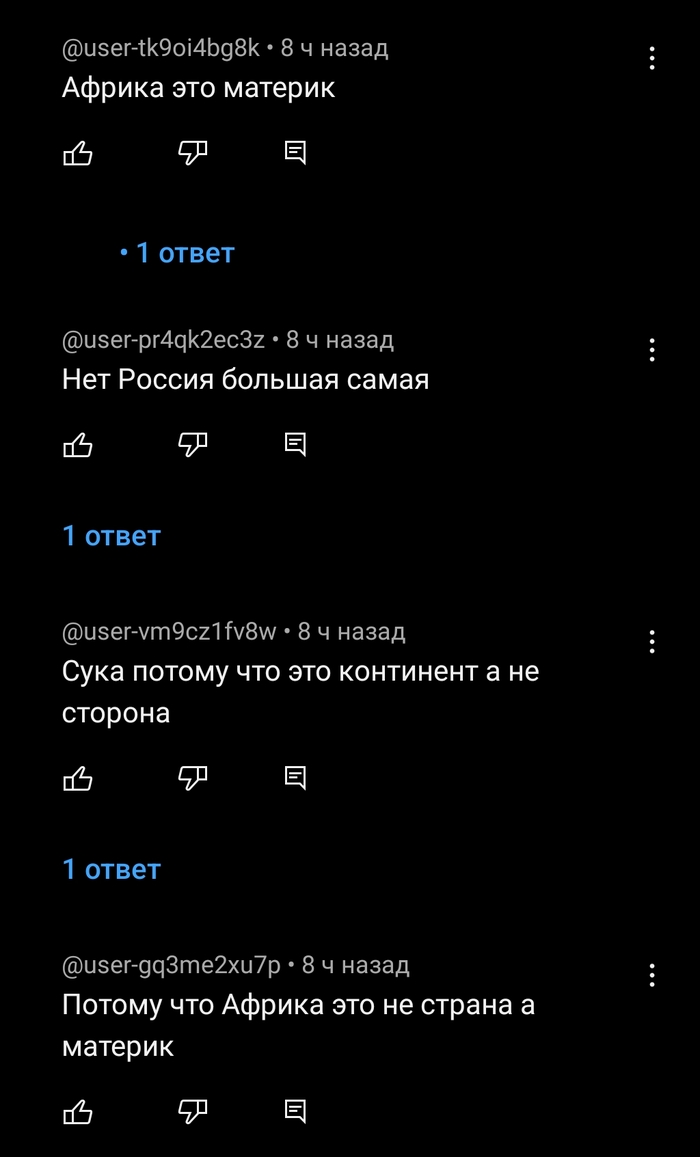The width and height of the screenshot is (700, 1157).
Task: Show 1 reply under user-vm9cz1fv8w's comment
Action: (111, 869)
